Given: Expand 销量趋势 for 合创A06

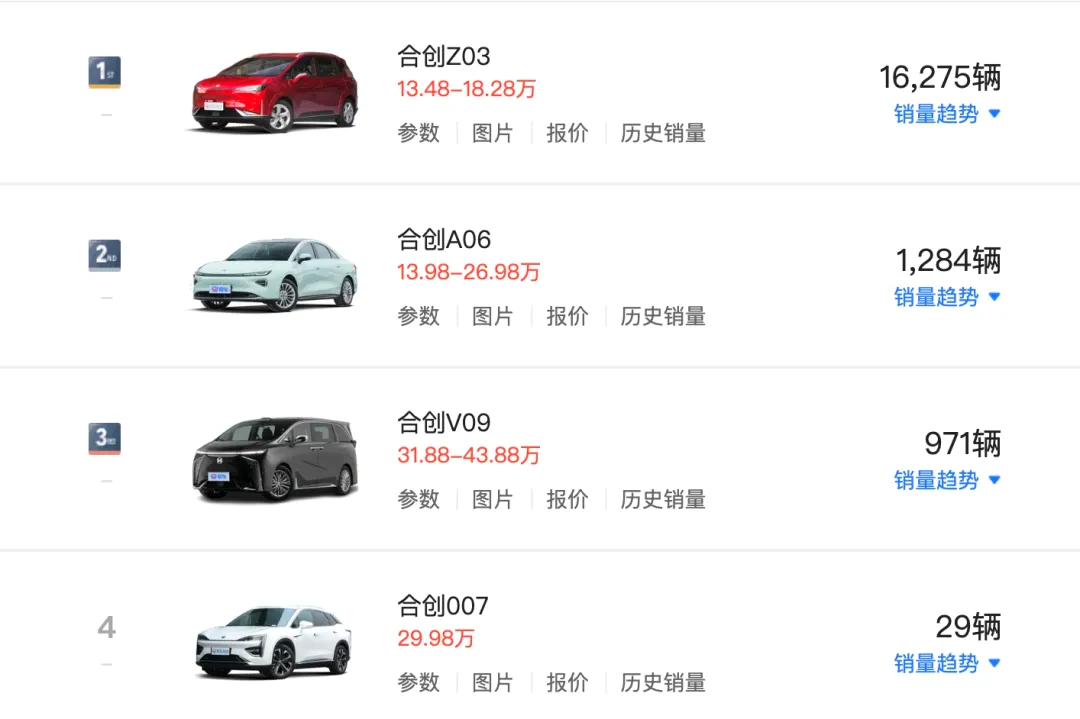Looking at the screenshot, I should [x=946, y=297].
